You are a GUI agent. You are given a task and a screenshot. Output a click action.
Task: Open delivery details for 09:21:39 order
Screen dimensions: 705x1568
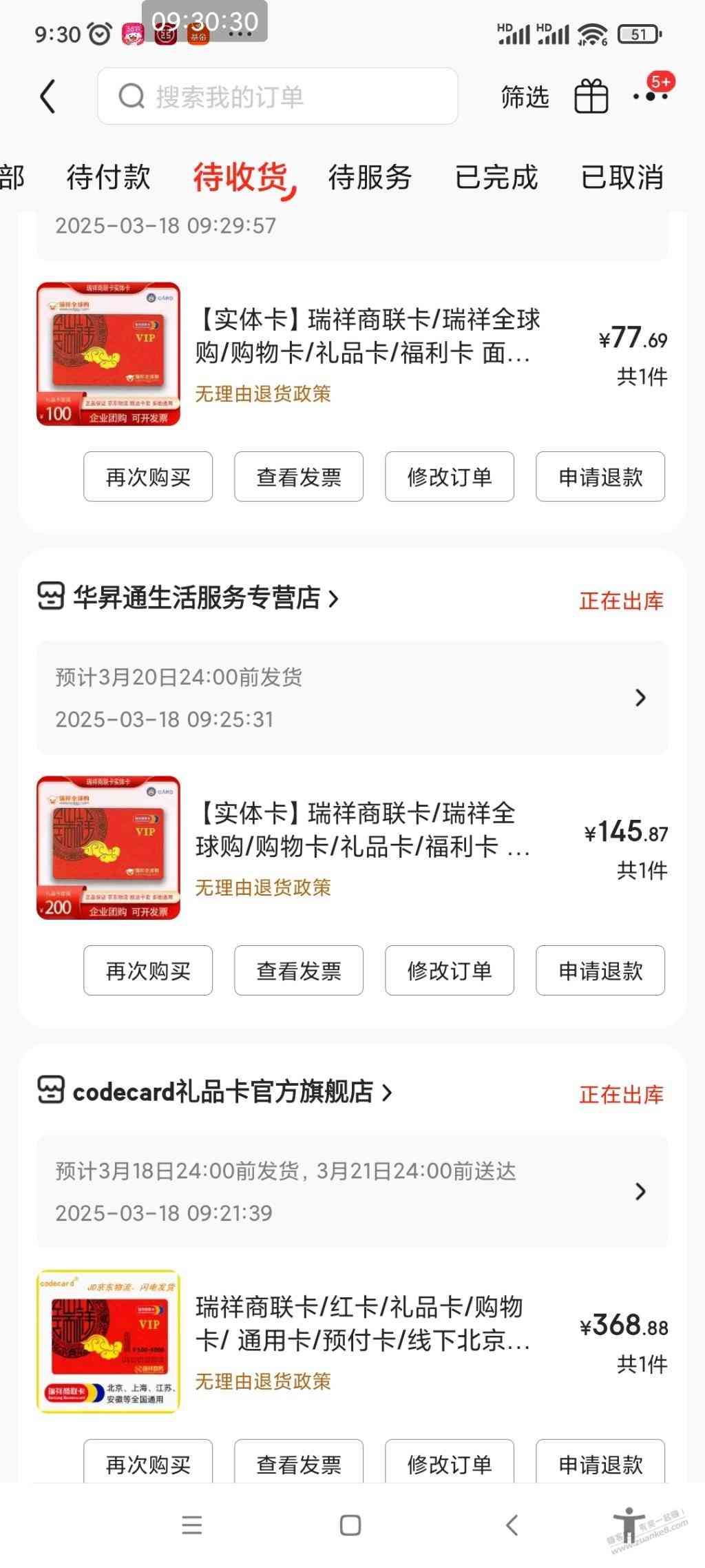pos(352,1191)
